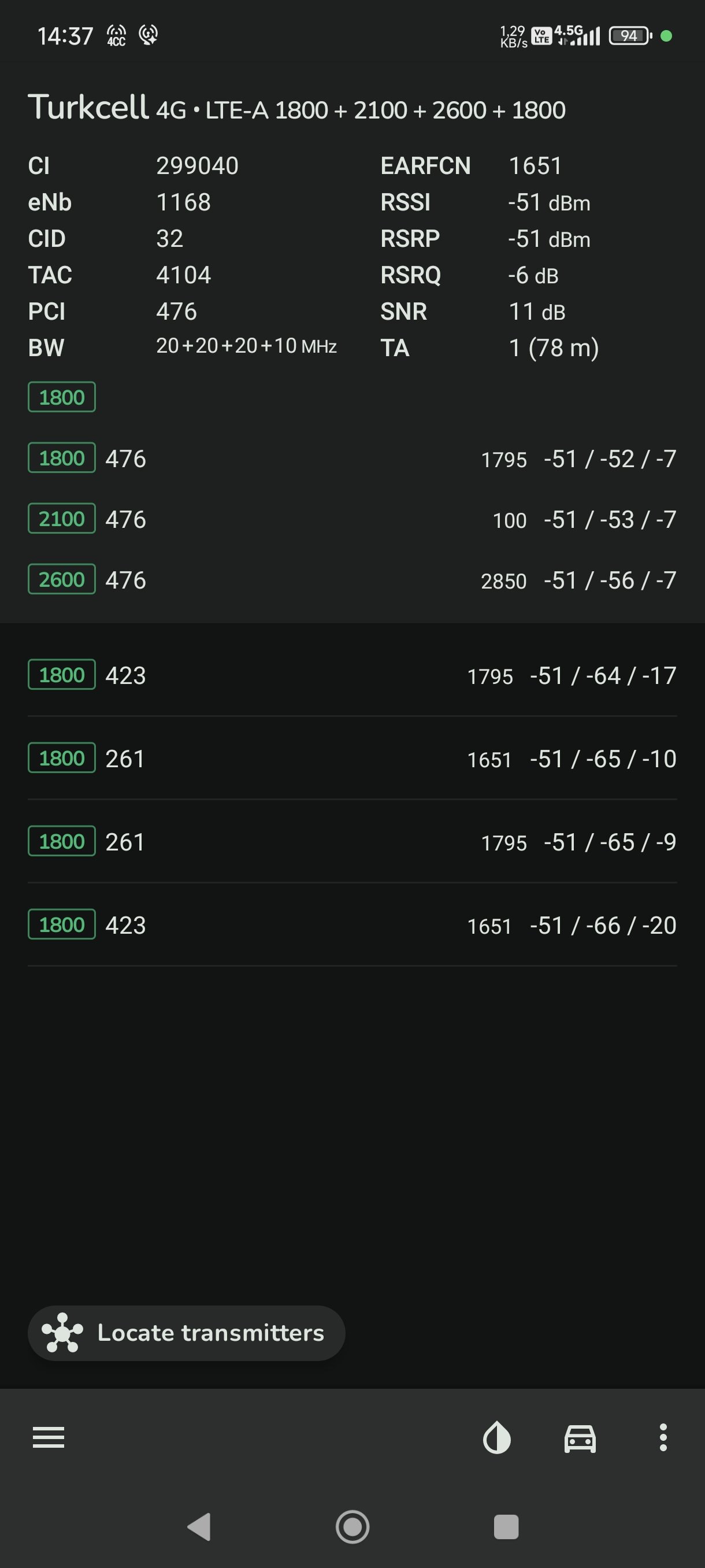
Task: Toggle the theme contrast drop icon
Action: coord(497,1437)
